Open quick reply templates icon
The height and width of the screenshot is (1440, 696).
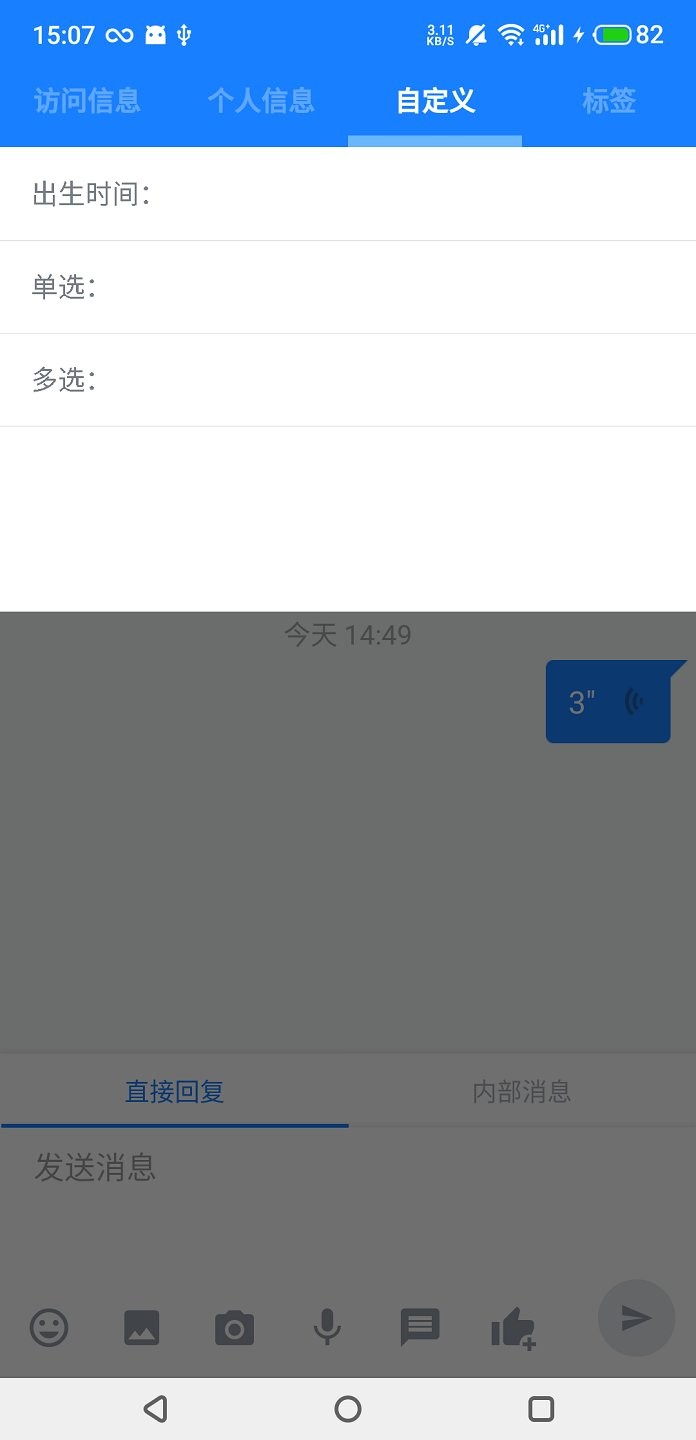(x=420, y=1328)
